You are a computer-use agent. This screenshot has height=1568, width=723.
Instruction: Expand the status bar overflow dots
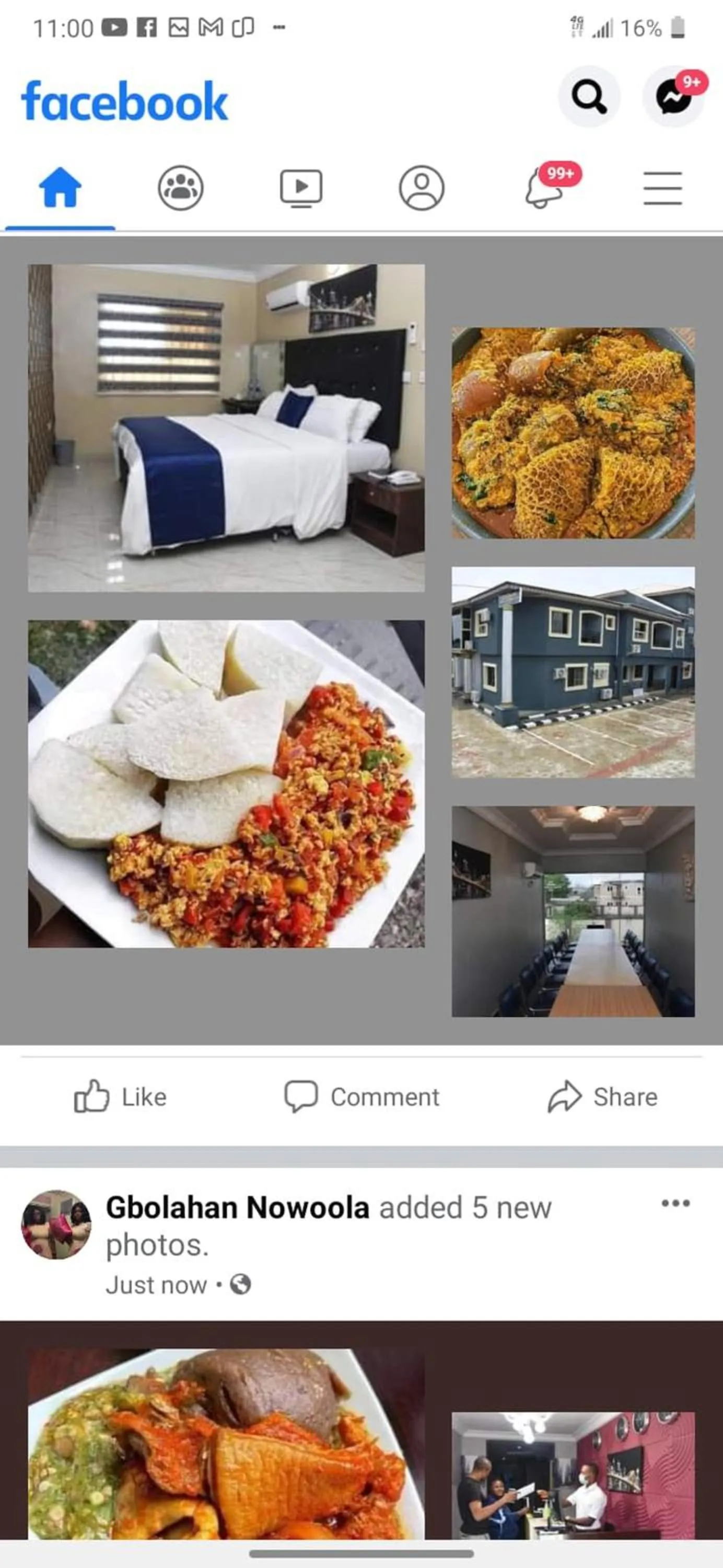279,27
